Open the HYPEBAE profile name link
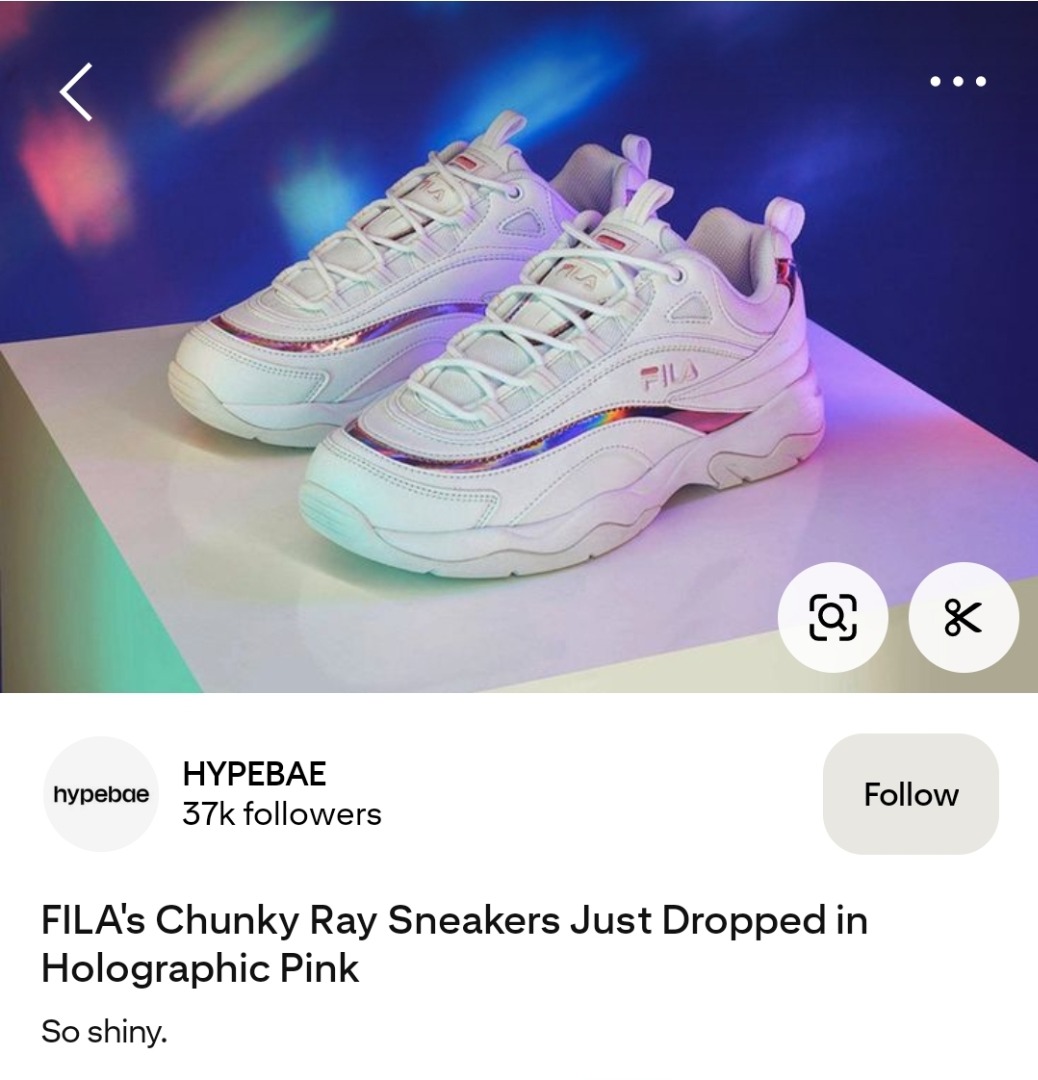Viewport: 1038px width, 1080px height. pos(255,773)
